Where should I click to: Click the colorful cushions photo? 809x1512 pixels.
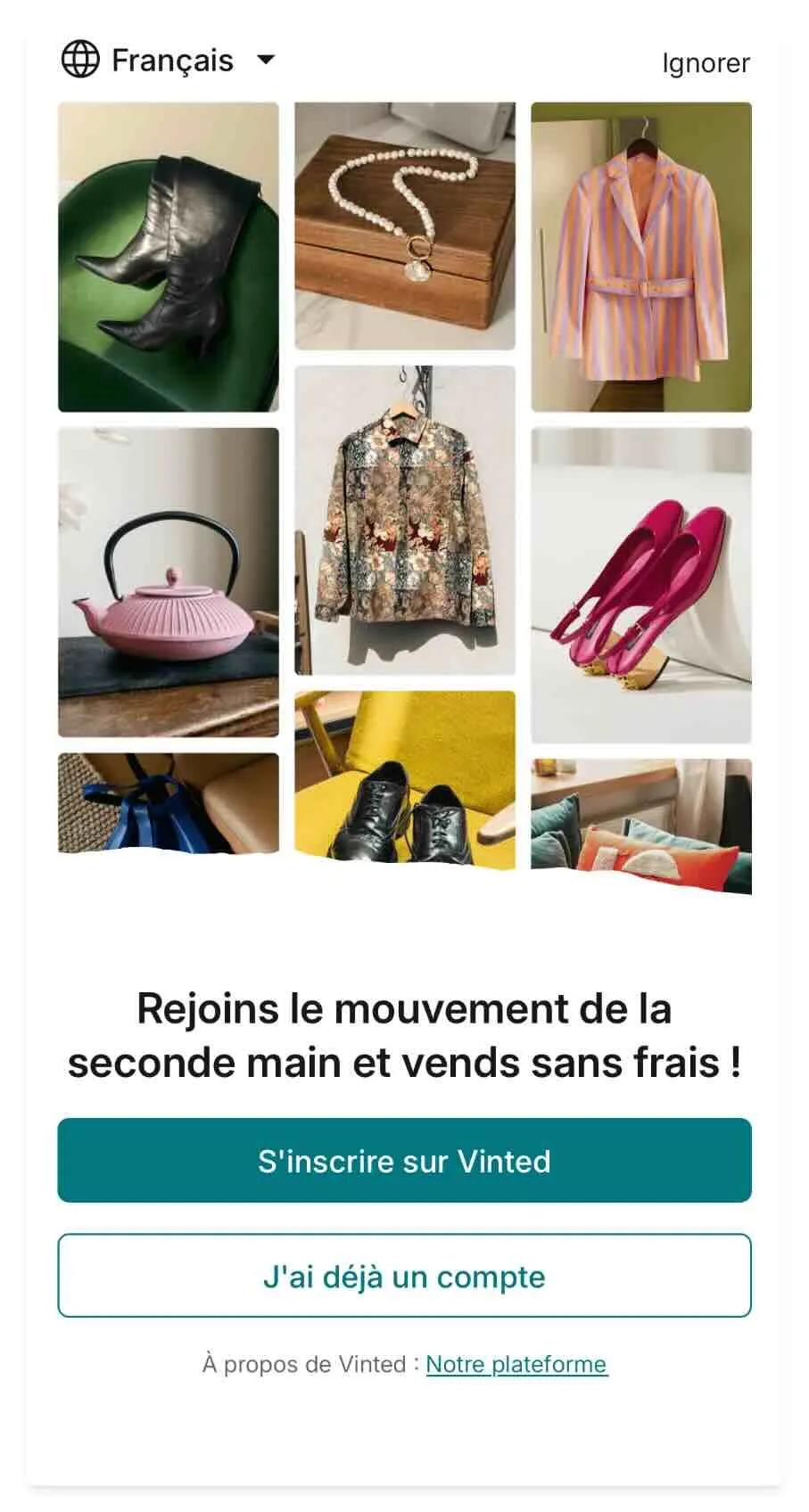point(641,820)
